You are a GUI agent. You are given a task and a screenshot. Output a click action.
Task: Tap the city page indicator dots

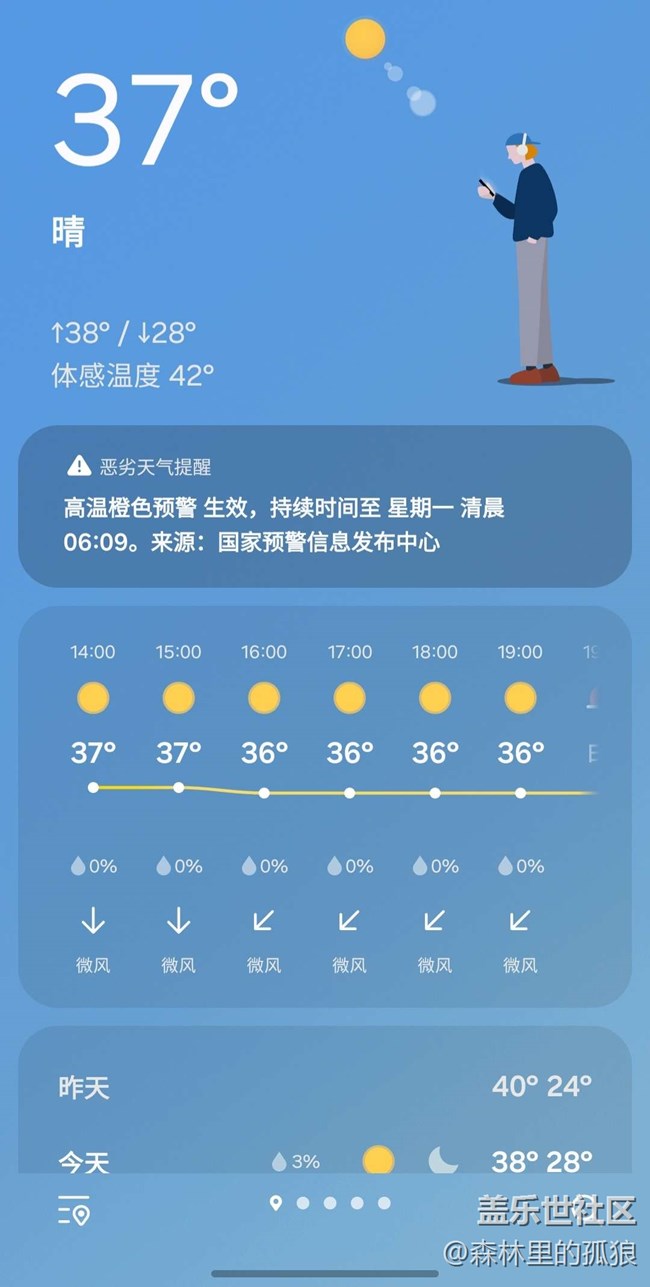pos(330,1203)
